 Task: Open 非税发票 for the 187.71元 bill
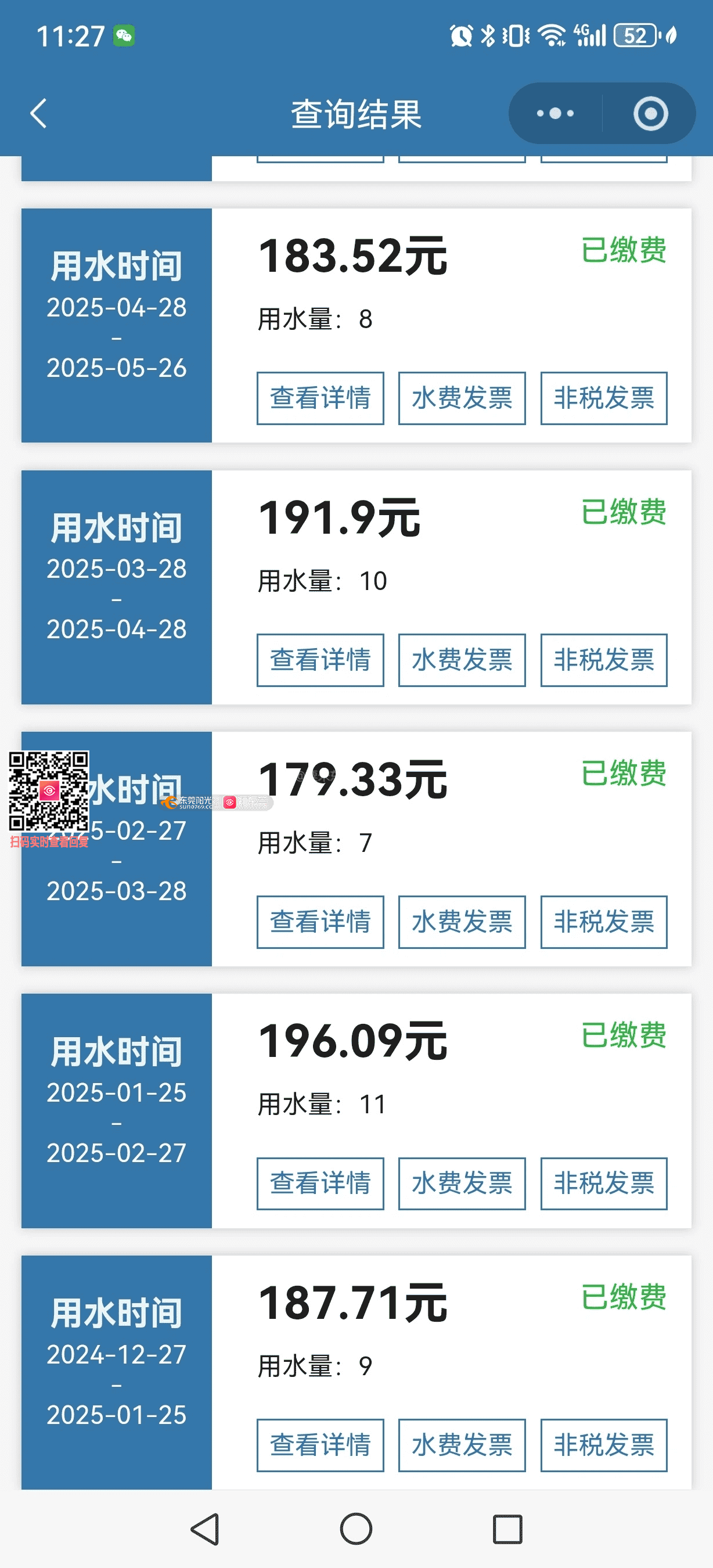[603, 1445]
